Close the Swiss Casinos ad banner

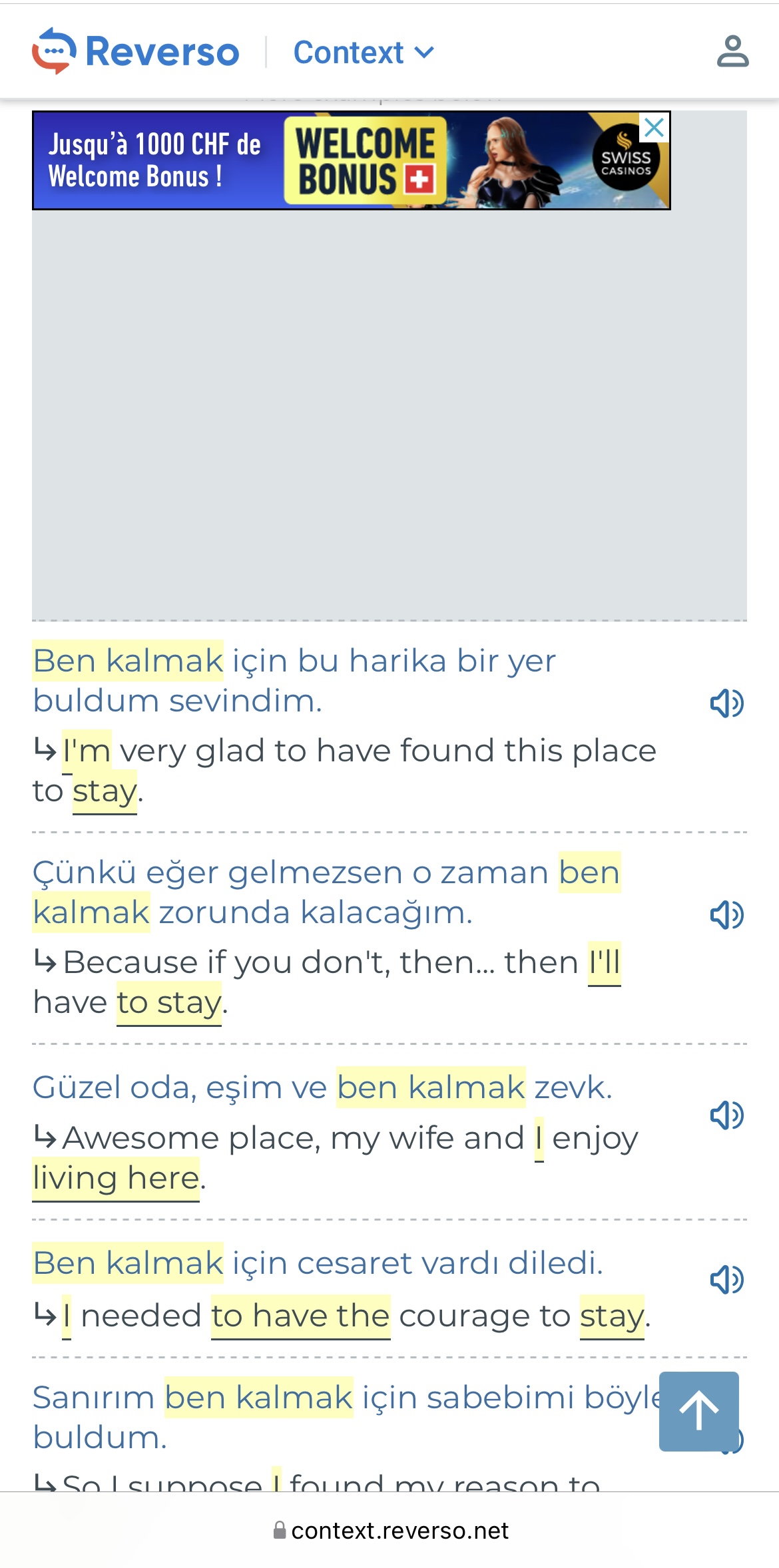654,127
